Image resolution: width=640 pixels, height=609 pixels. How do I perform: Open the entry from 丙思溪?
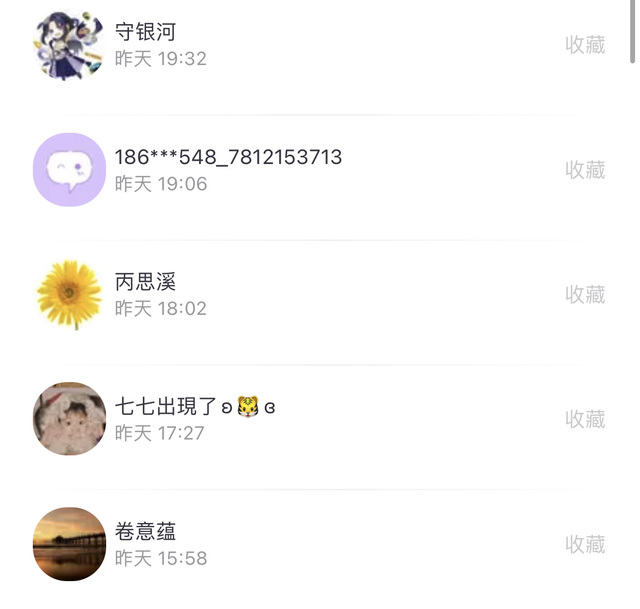tap(146, 283)
